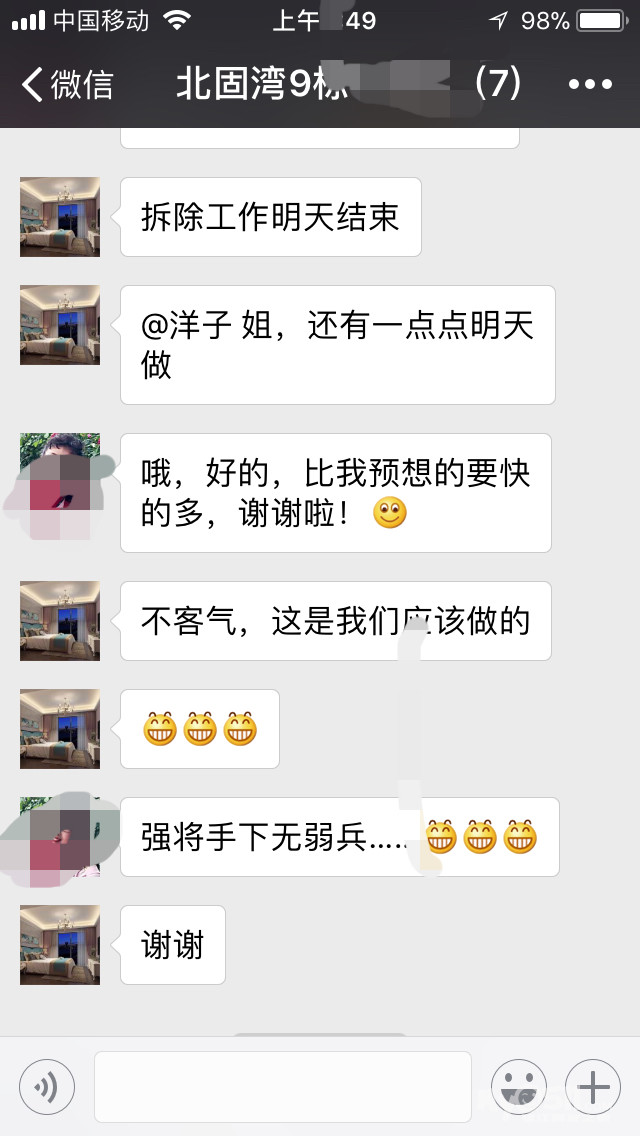The image size is (640, 1136).
Task: View profile of sender of 强将手下无弱兵
Action: point(60,837)
